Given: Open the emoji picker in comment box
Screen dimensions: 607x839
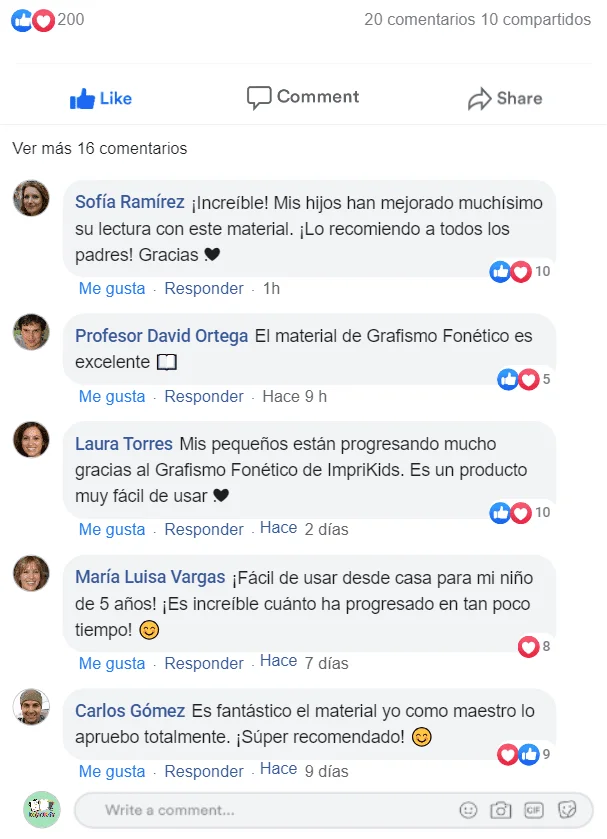Looking at the screenshot, I should click(x=468, y=810).
